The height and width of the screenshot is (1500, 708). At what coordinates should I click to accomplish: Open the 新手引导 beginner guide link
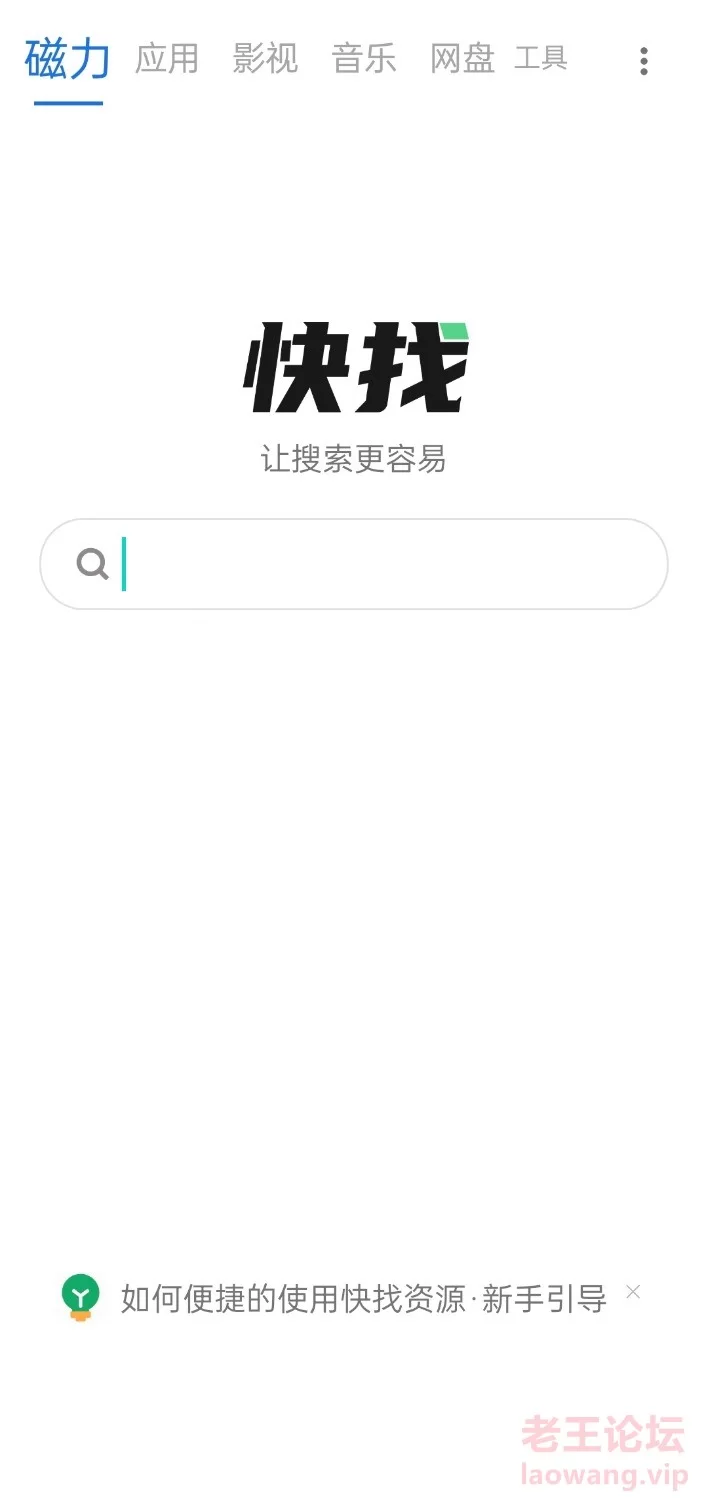click(544, 1298)
